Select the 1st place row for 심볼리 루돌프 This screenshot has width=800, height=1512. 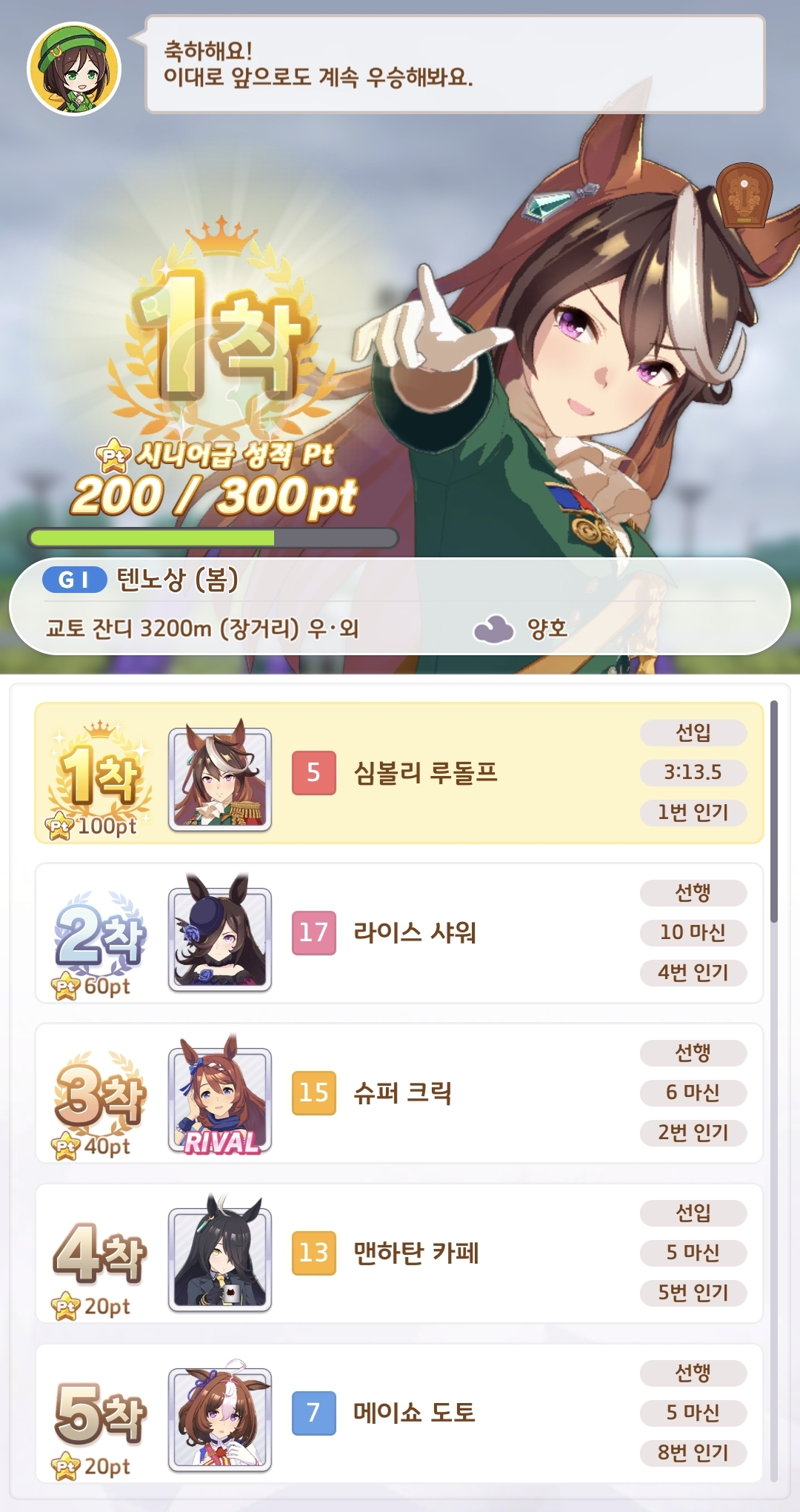(x=399, y=773)
